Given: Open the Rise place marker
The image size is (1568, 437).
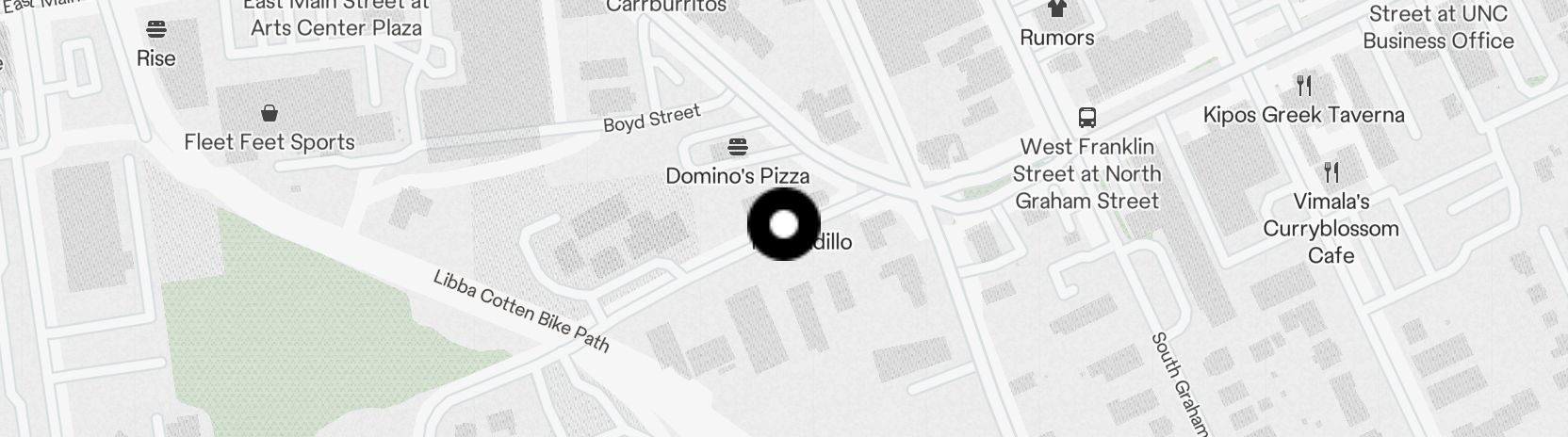Looking at the screenshot, I should (x=156, y=30).
